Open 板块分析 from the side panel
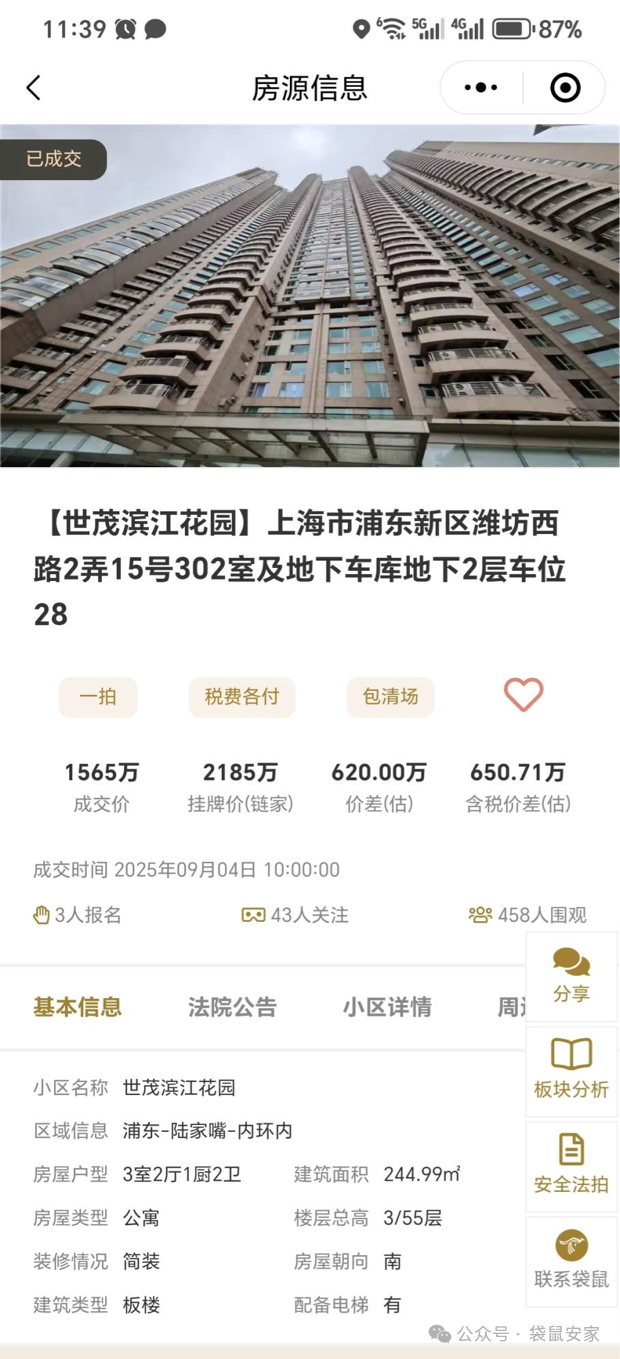 571,1069
